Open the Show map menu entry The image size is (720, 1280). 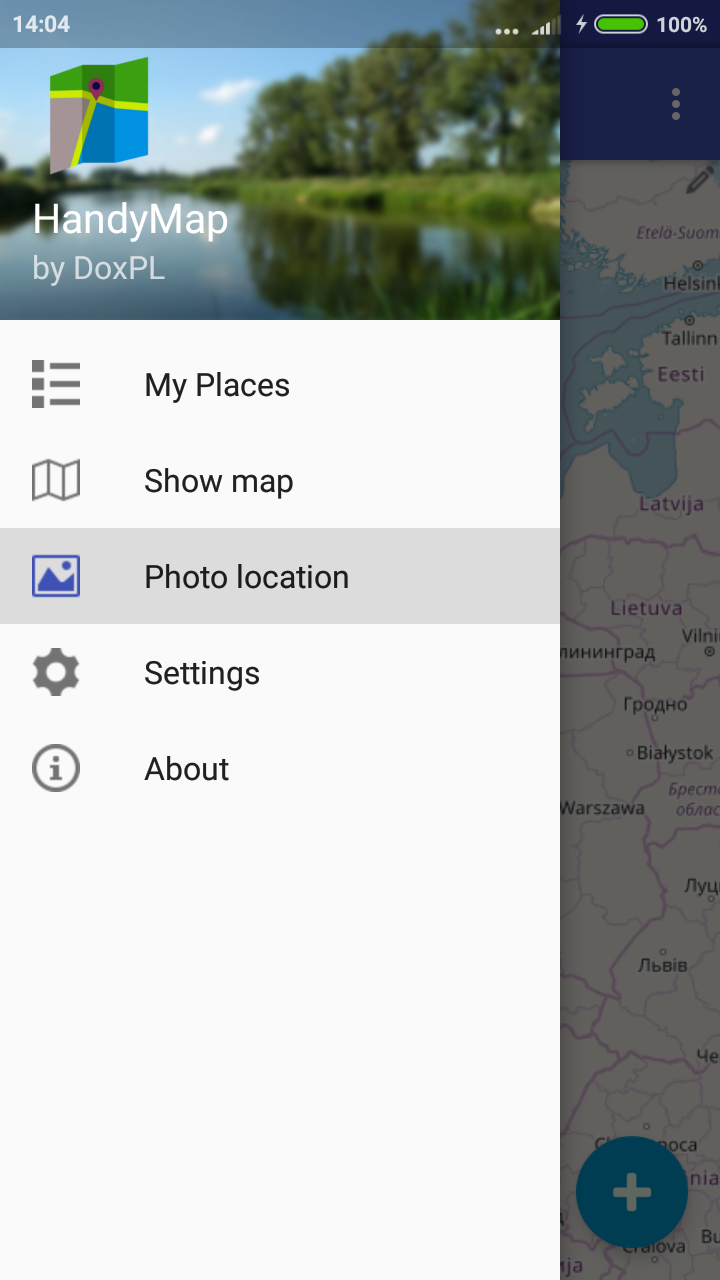pyautogui.click(x=218, y=480)
